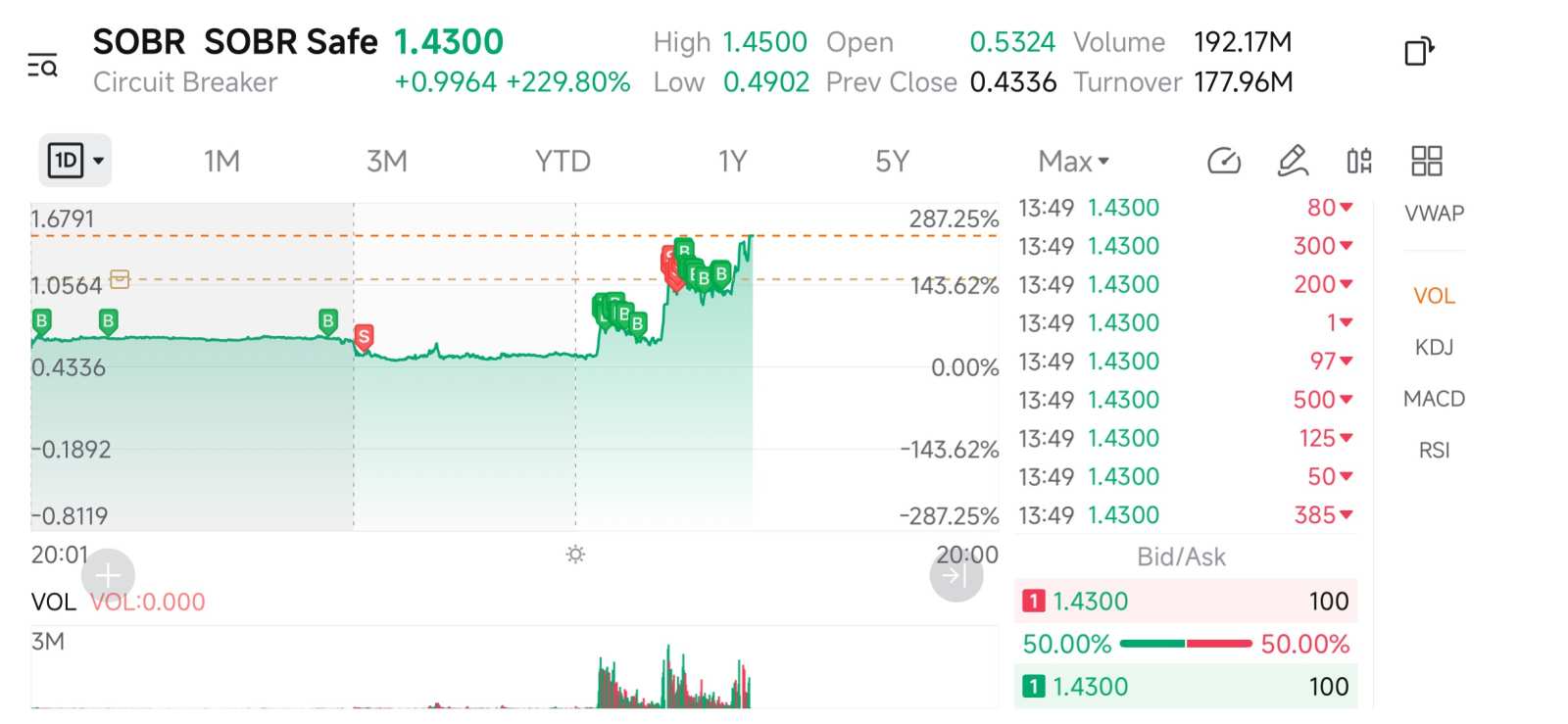Open the grid layout icon

pos(1426,161)
